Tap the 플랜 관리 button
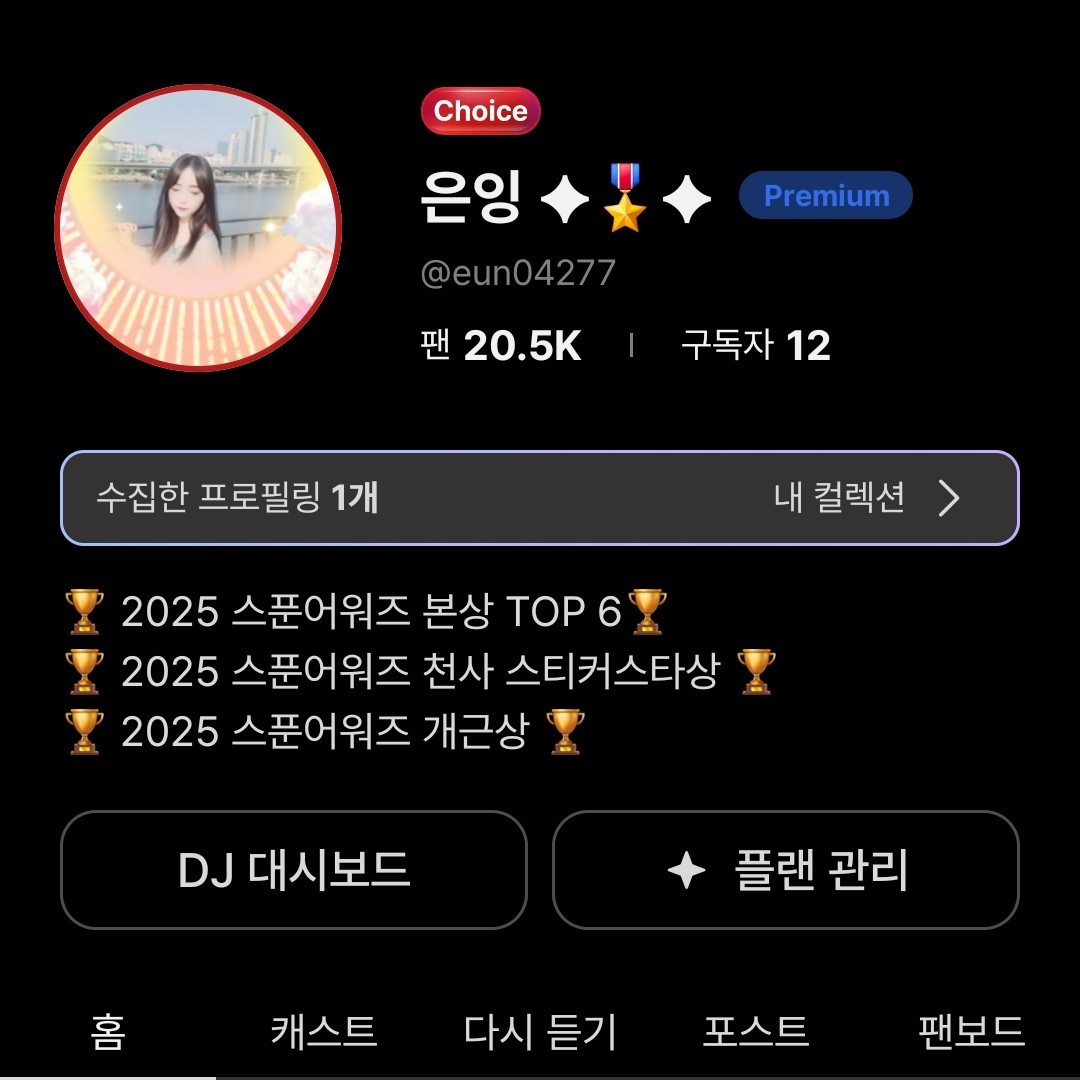Screen dimensions: 1080x1080 pyautogui.click(x=786, y=870)
